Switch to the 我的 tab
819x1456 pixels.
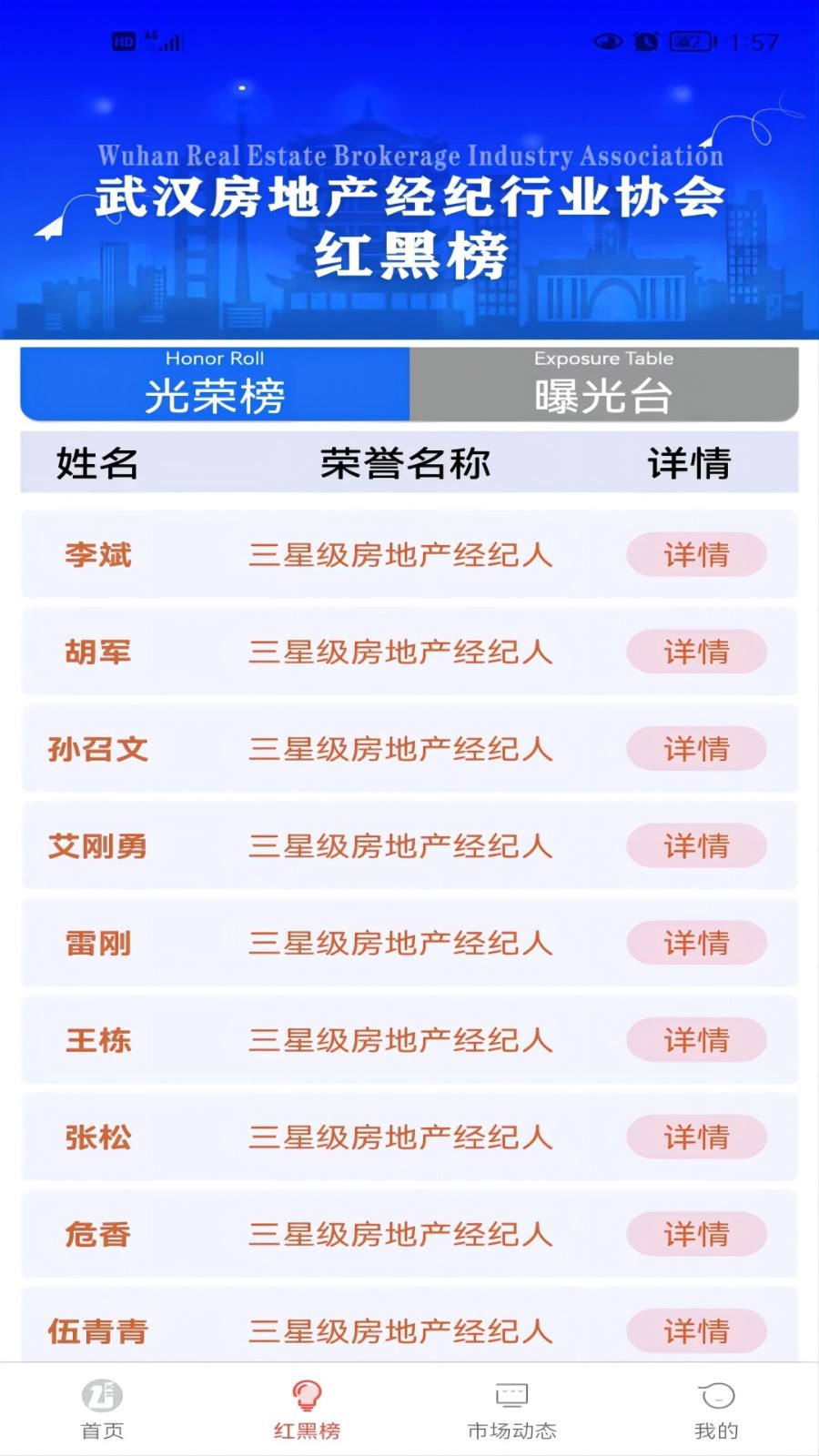tap(716, 1409)
